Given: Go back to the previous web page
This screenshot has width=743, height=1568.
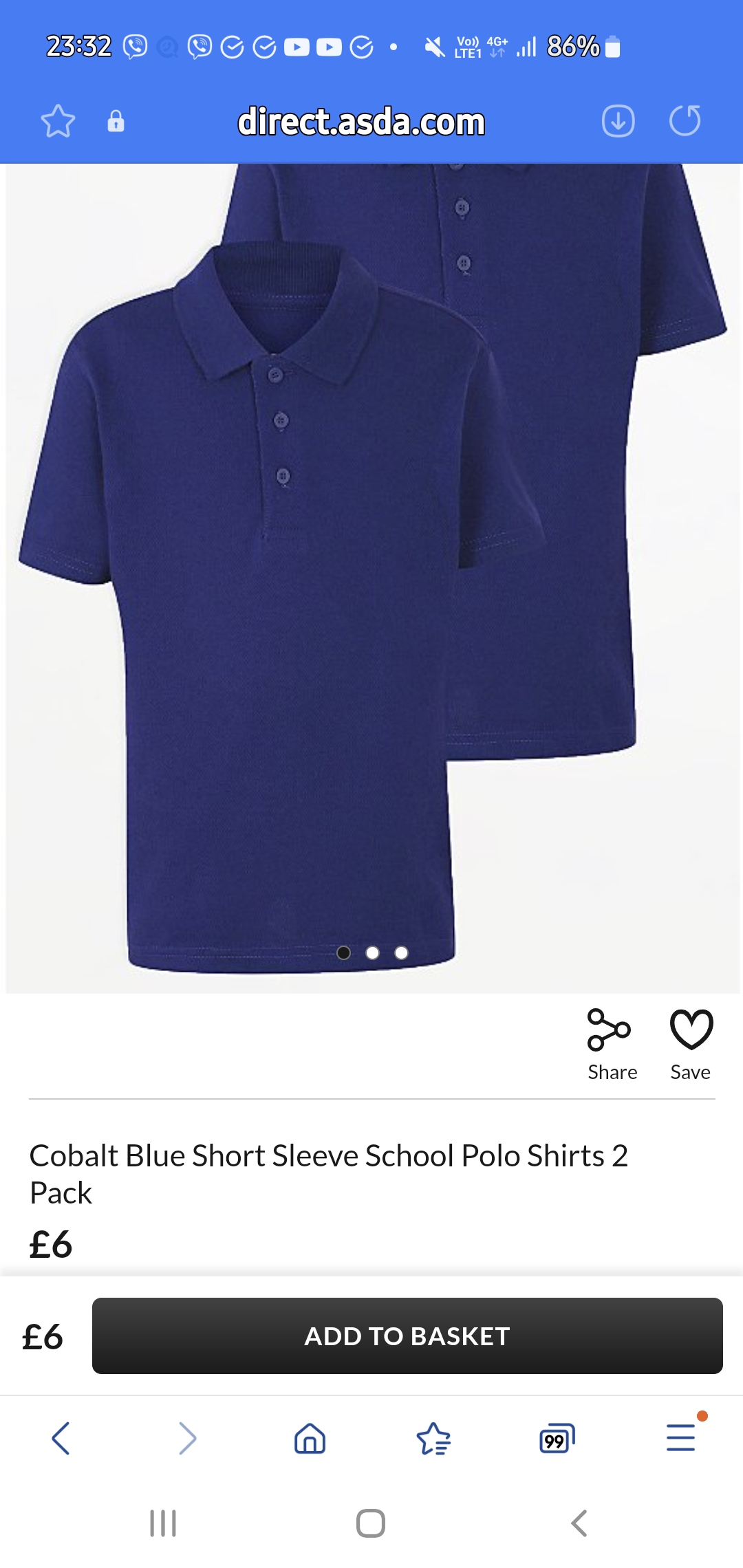Looking at the screenshot, I should click(61, 1438).
